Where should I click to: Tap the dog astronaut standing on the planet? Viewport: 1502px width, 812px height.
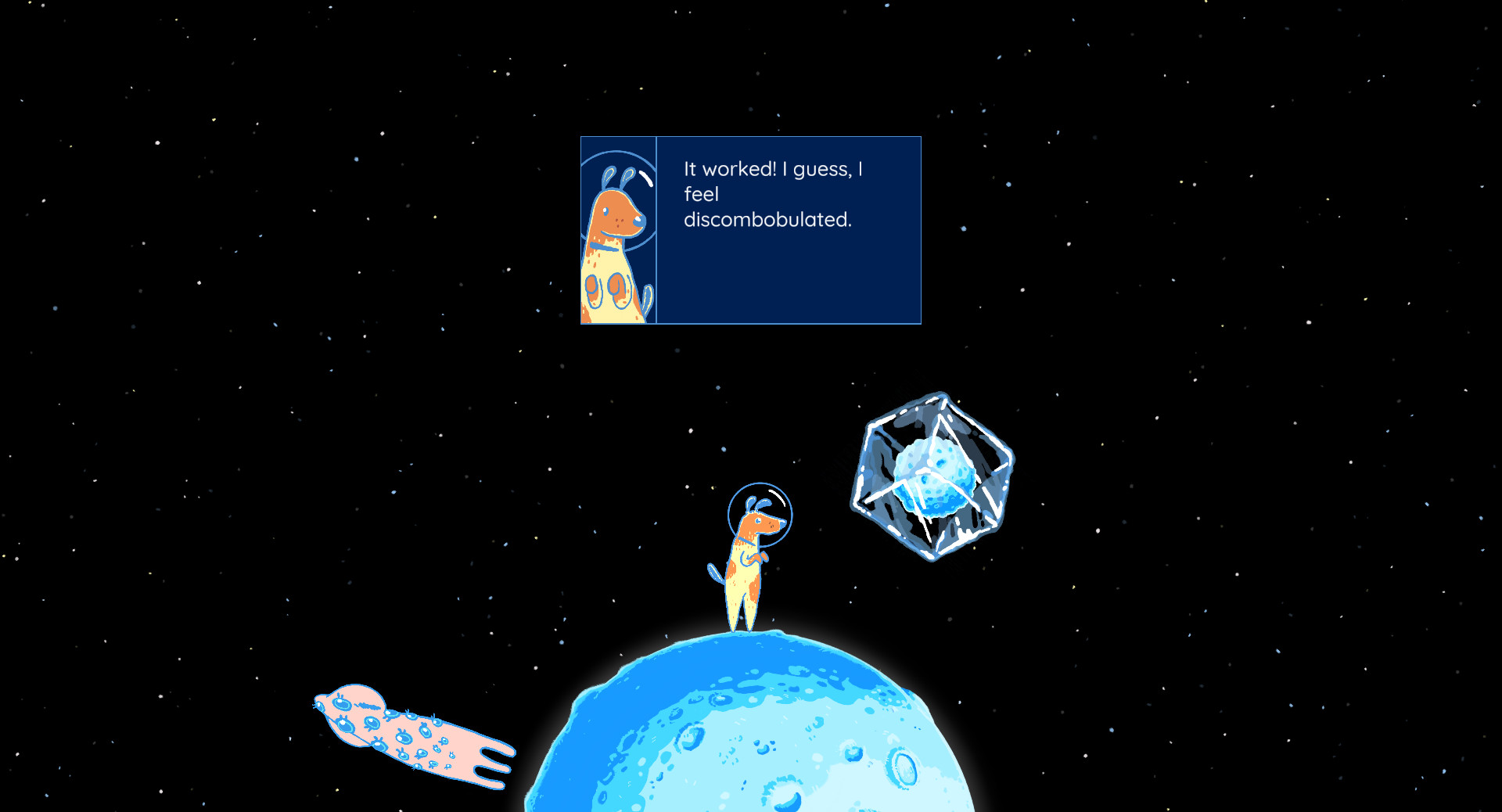[x=747, y=563]
